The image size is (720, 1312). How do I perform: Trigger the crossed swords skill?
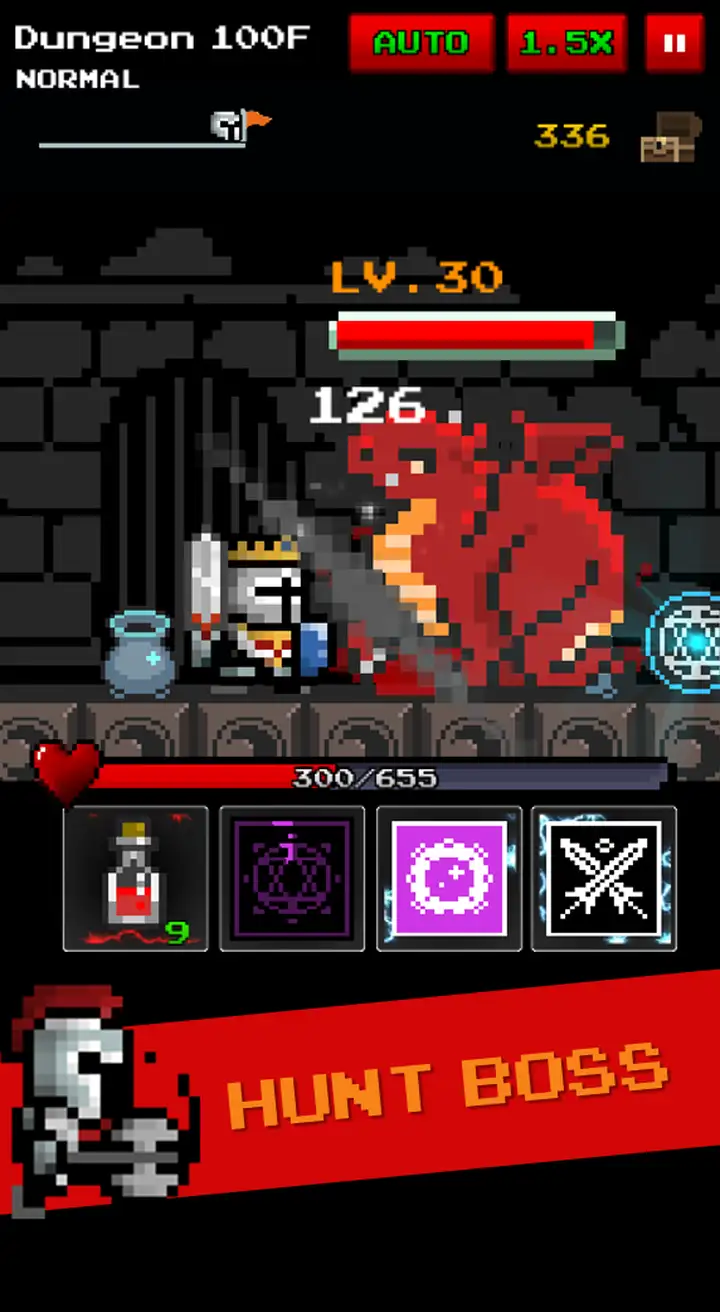pyautogui.click(x=604, y=878)
